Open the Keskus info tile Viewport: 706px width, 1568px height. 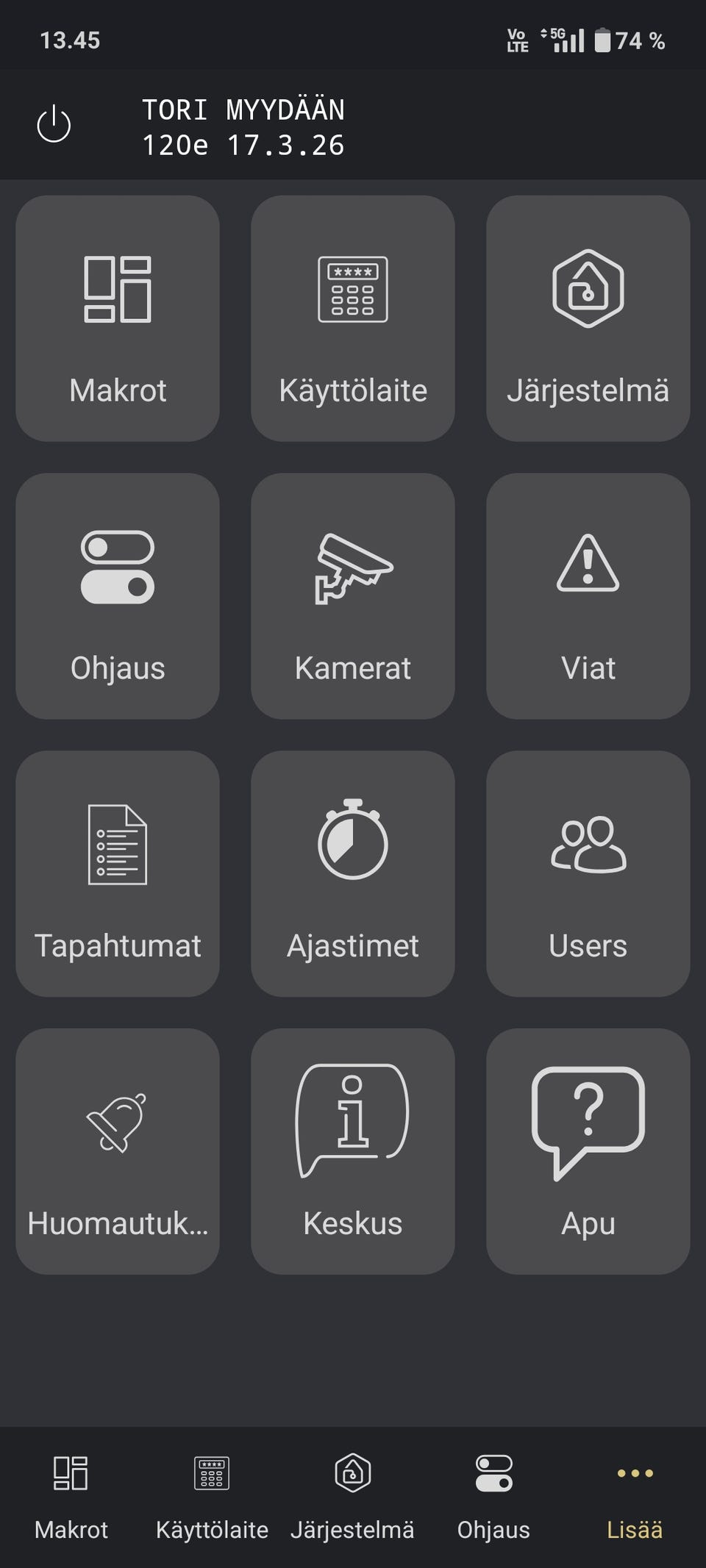[x=353, y=1151]
